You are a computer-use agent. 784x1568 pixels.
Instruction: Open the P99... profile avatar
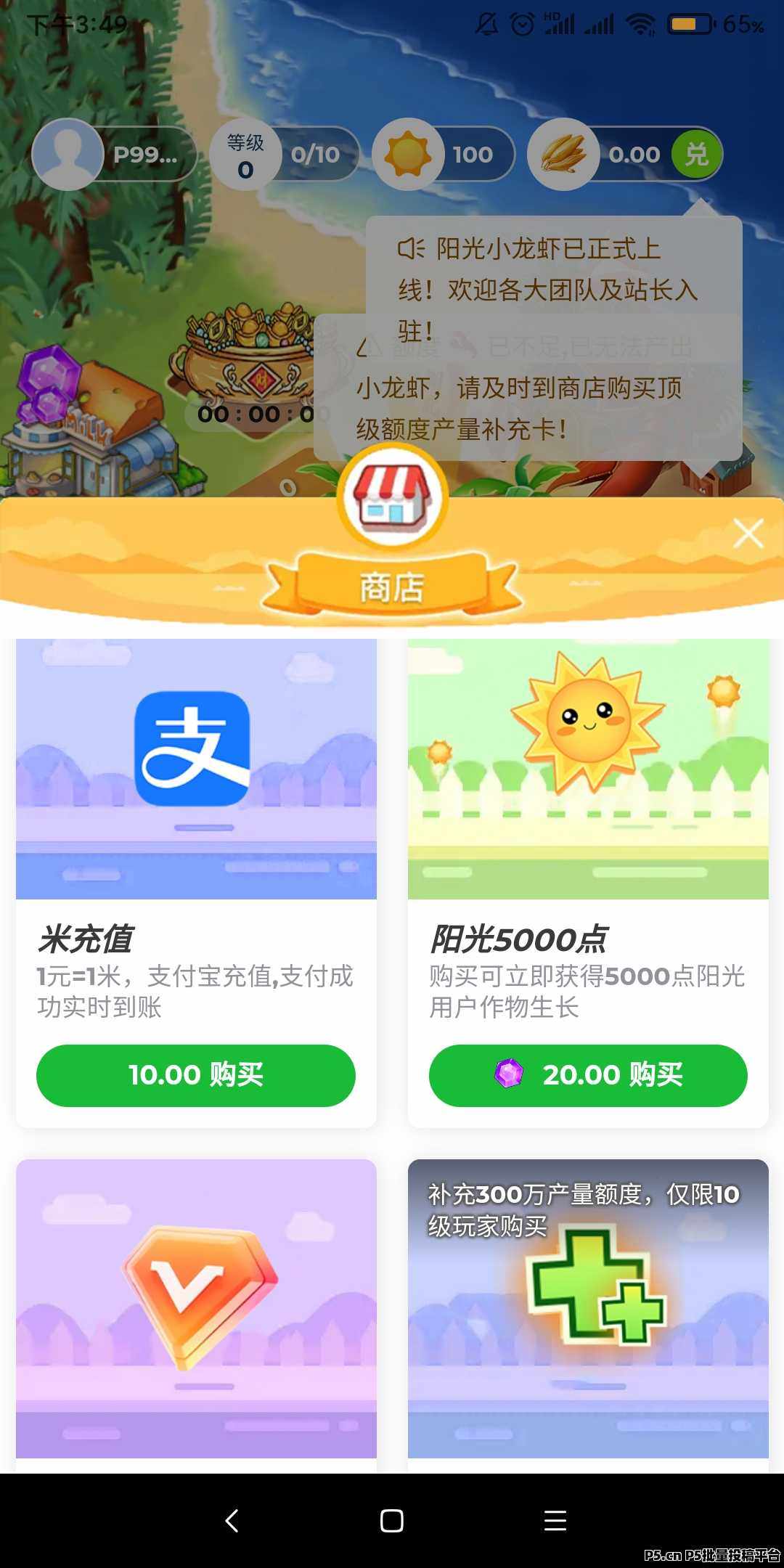pos(68,155)
